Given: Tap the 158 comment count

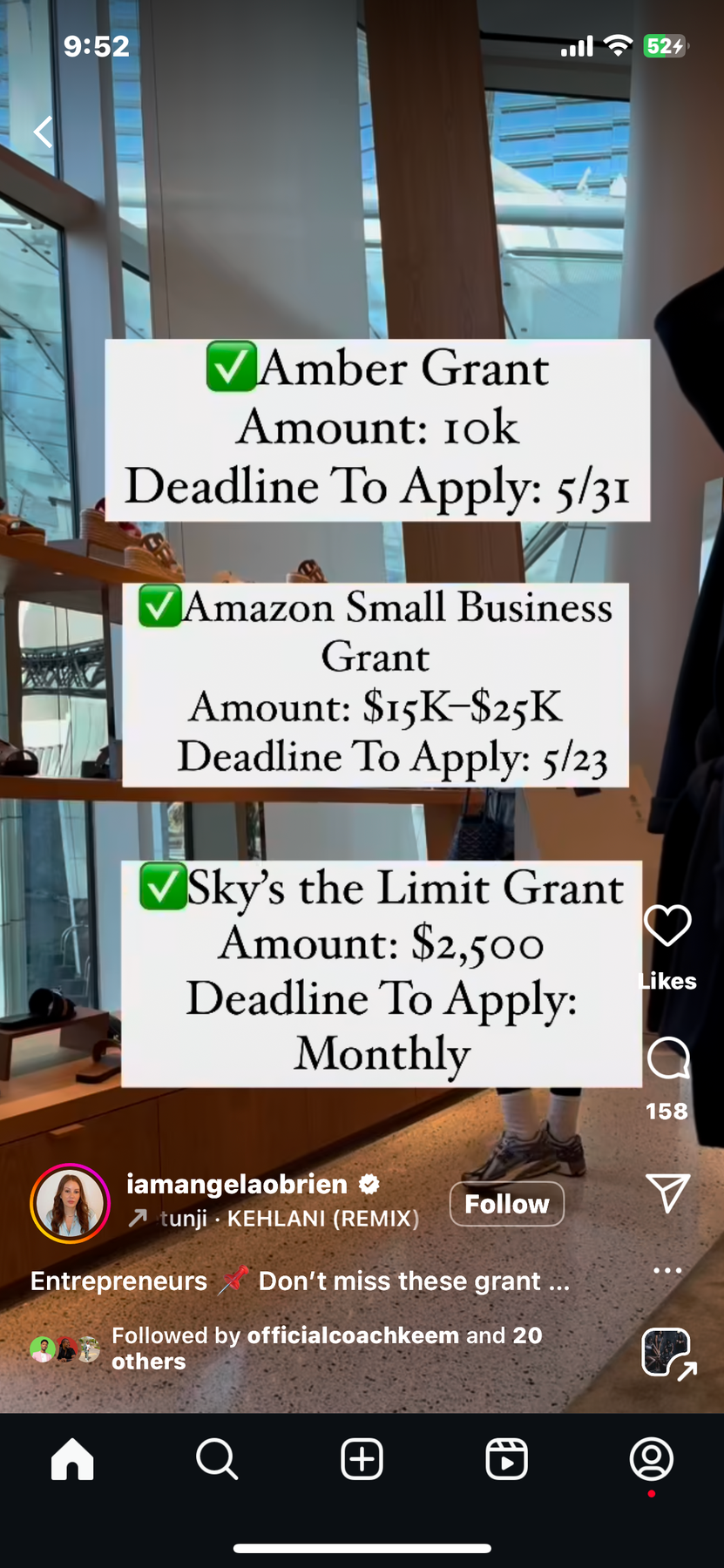Looking at the screenshot, I should point(667,1111).
